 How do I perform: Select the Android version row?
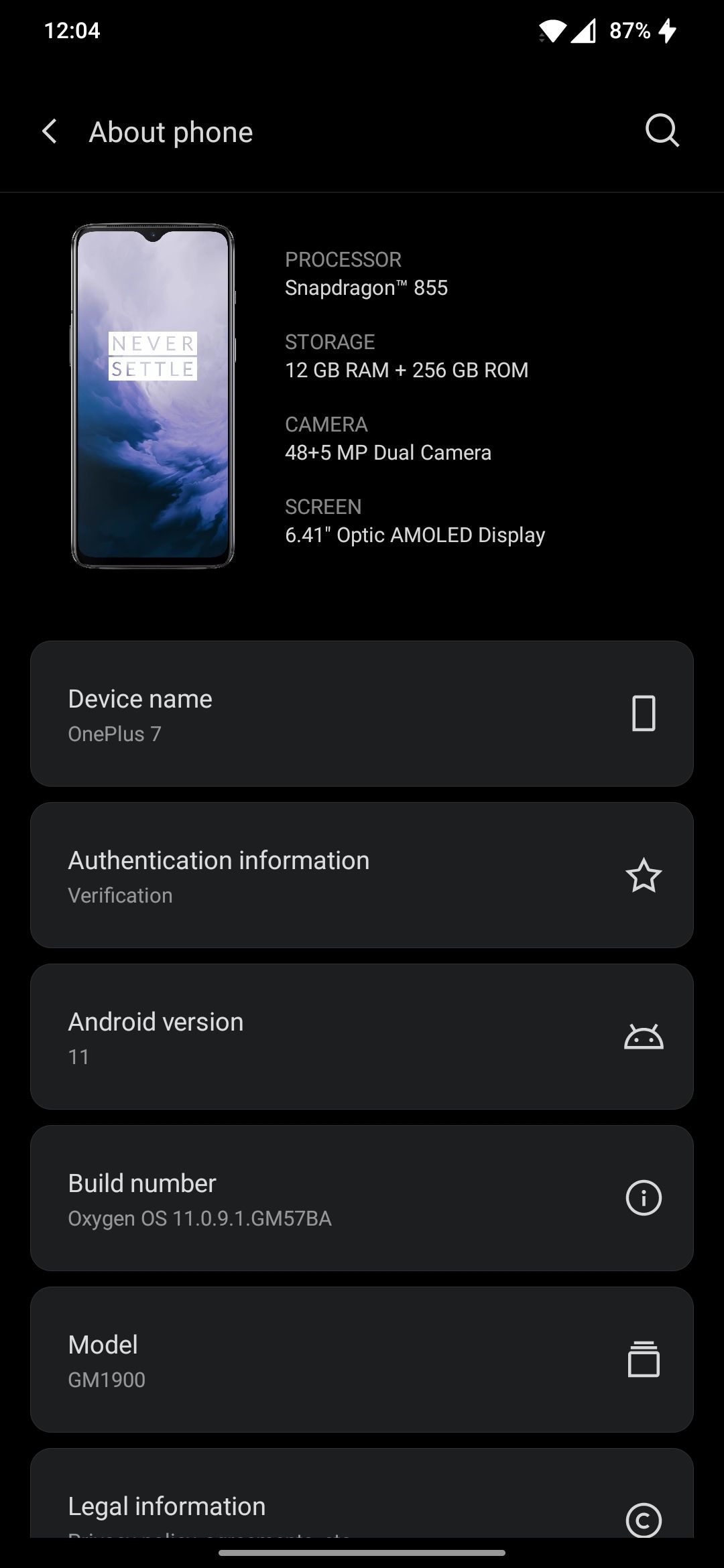tap(361, 1037)
